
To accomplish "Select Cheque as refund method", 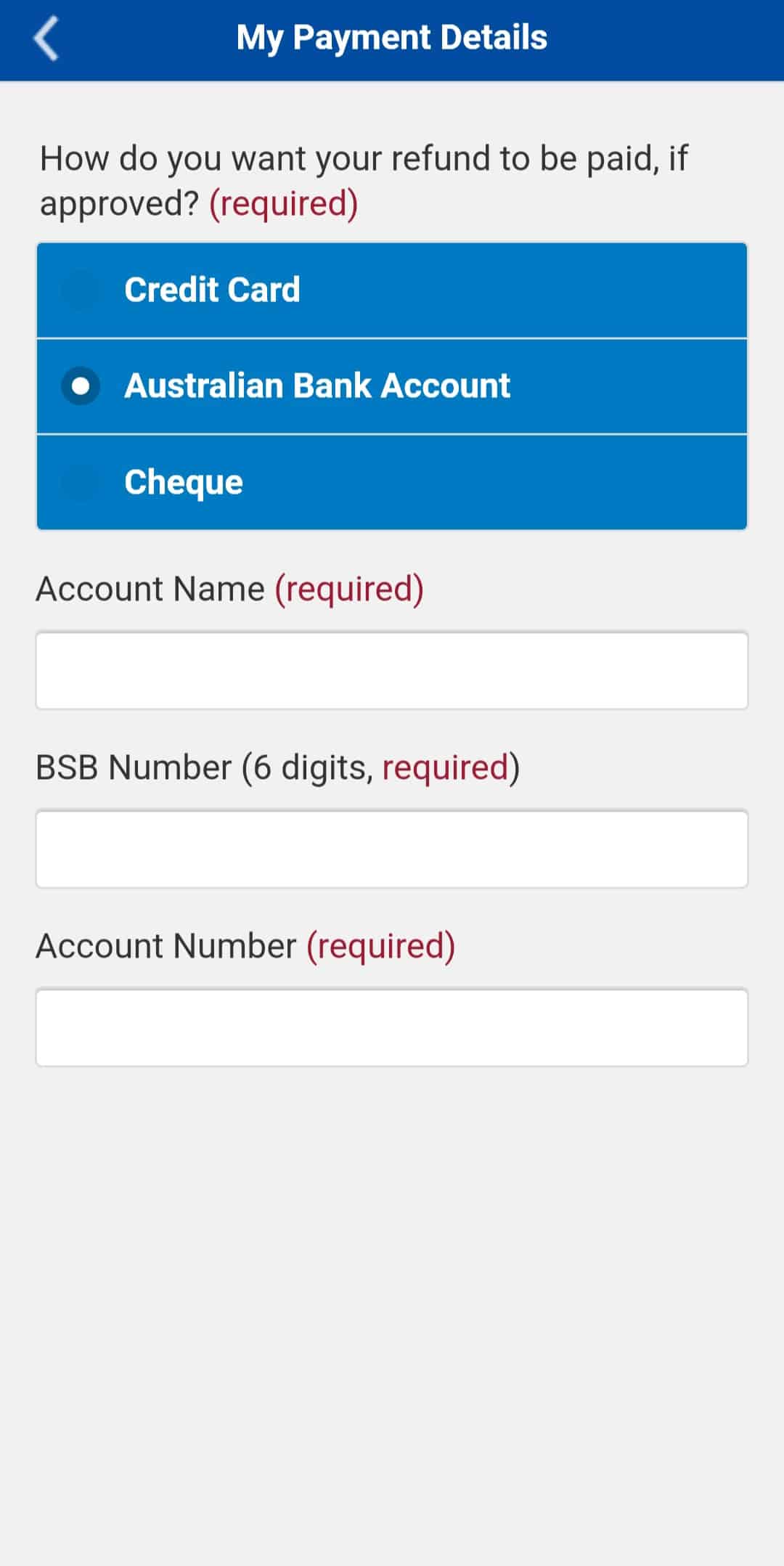I will click(392, 482).
